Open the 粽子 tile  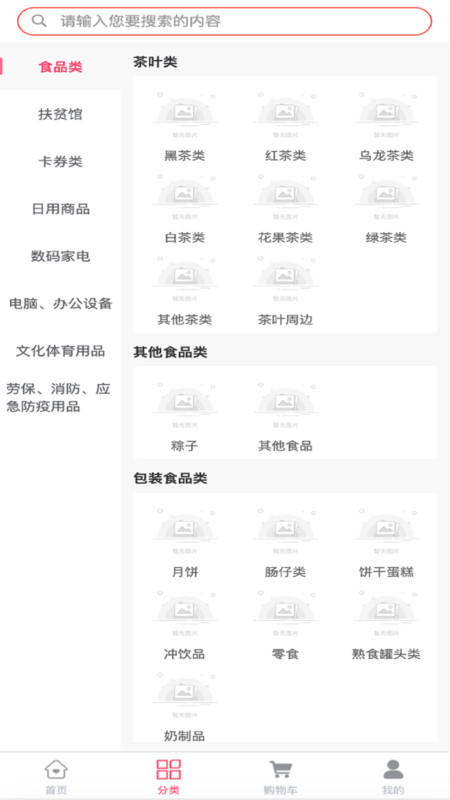tap(184, 417)
